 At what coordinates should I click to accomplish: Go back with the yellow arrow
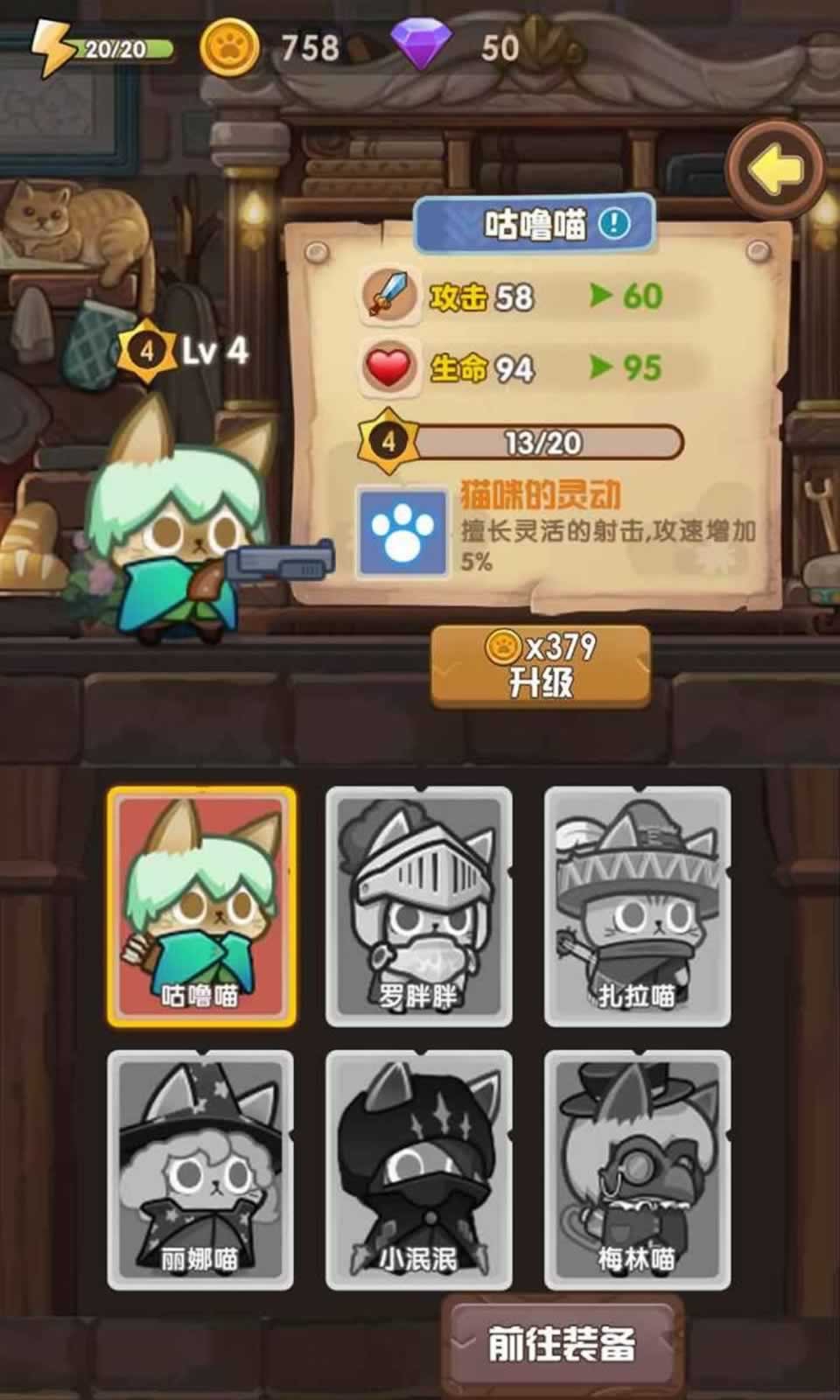click(x=775, y=170)
